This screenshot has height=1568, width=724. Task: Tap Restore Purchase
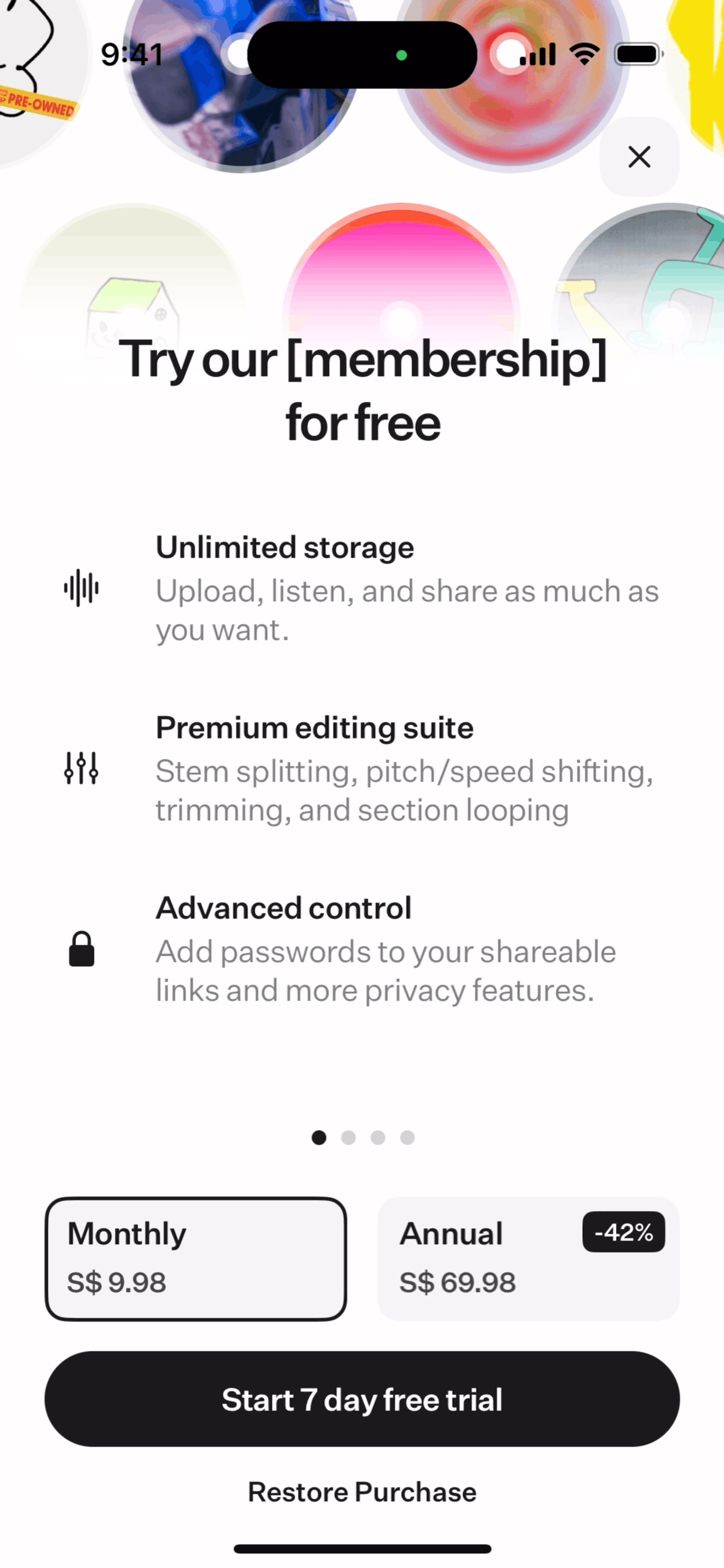coord(362,1492)
